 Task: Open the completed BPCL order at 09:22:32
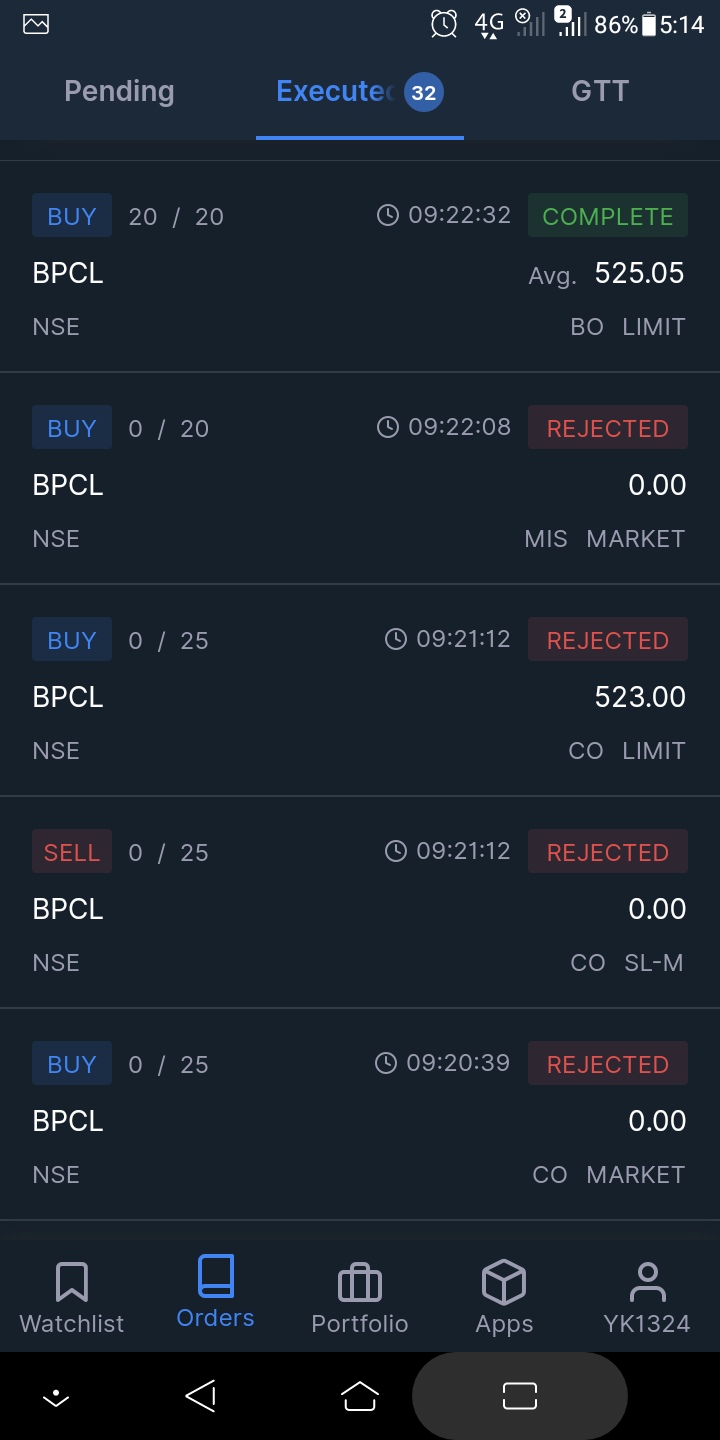[360, 271]
